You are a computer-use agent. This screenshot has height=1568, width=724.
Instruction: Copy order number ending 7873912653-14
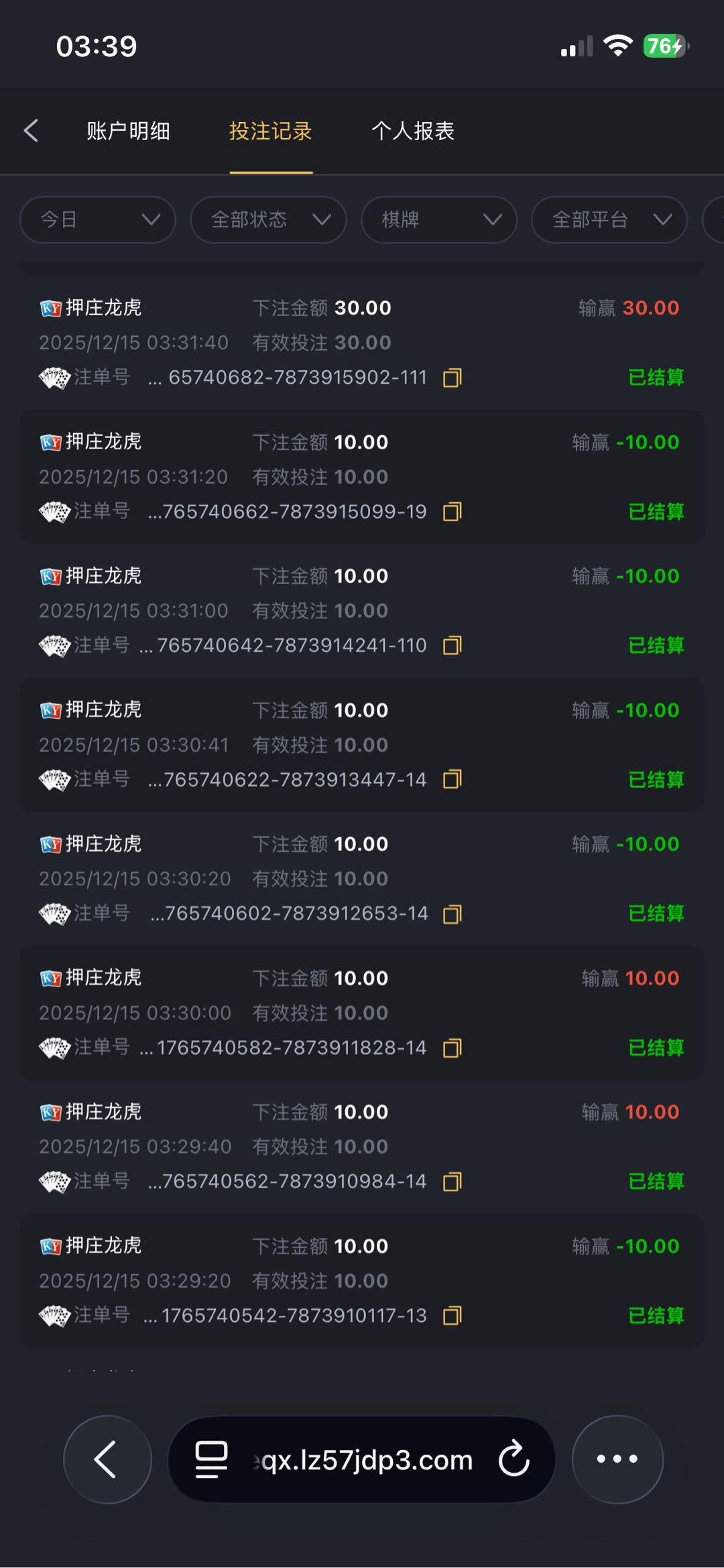[452, 913]
